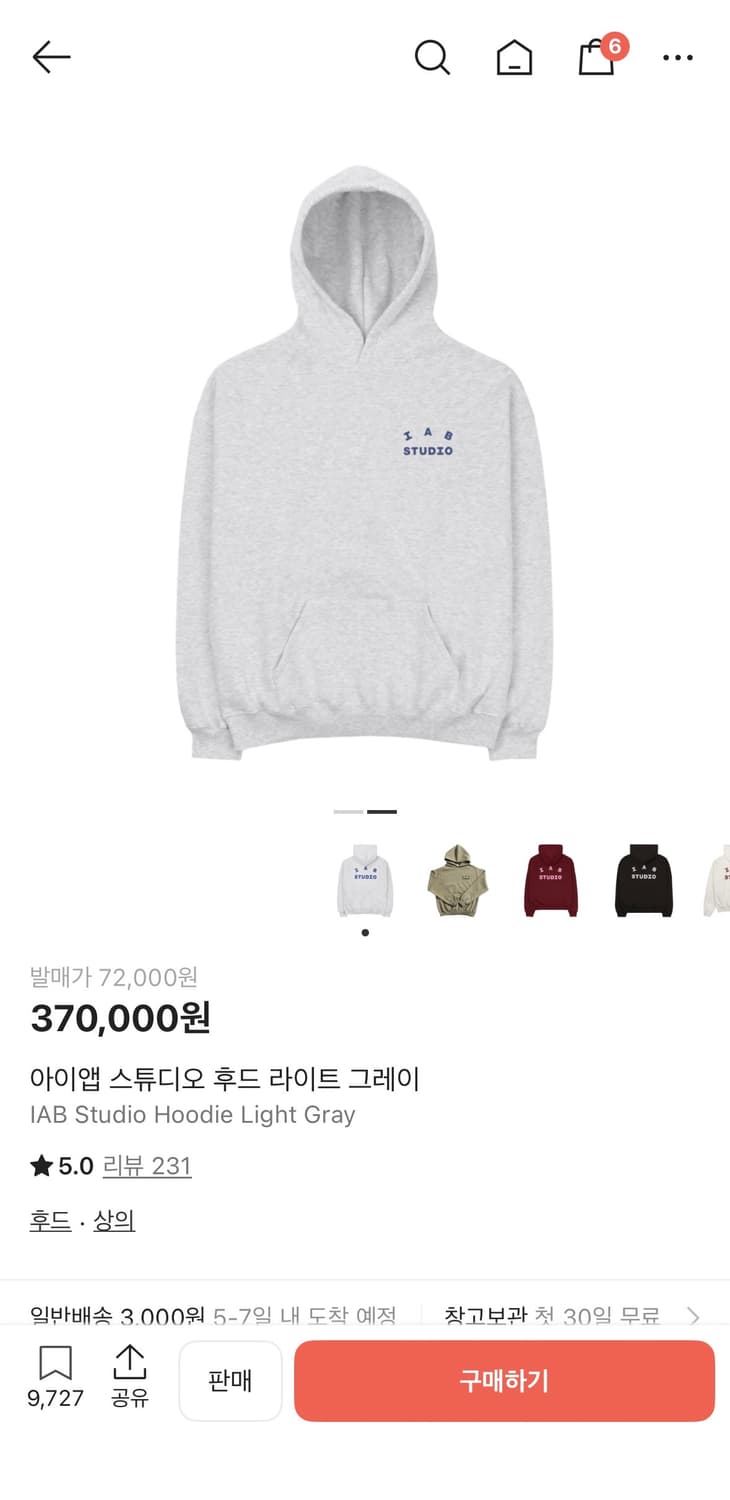The image size is (730, 1500).
Task: Select the second carousel indicator bar
Action: coord(383,812)
